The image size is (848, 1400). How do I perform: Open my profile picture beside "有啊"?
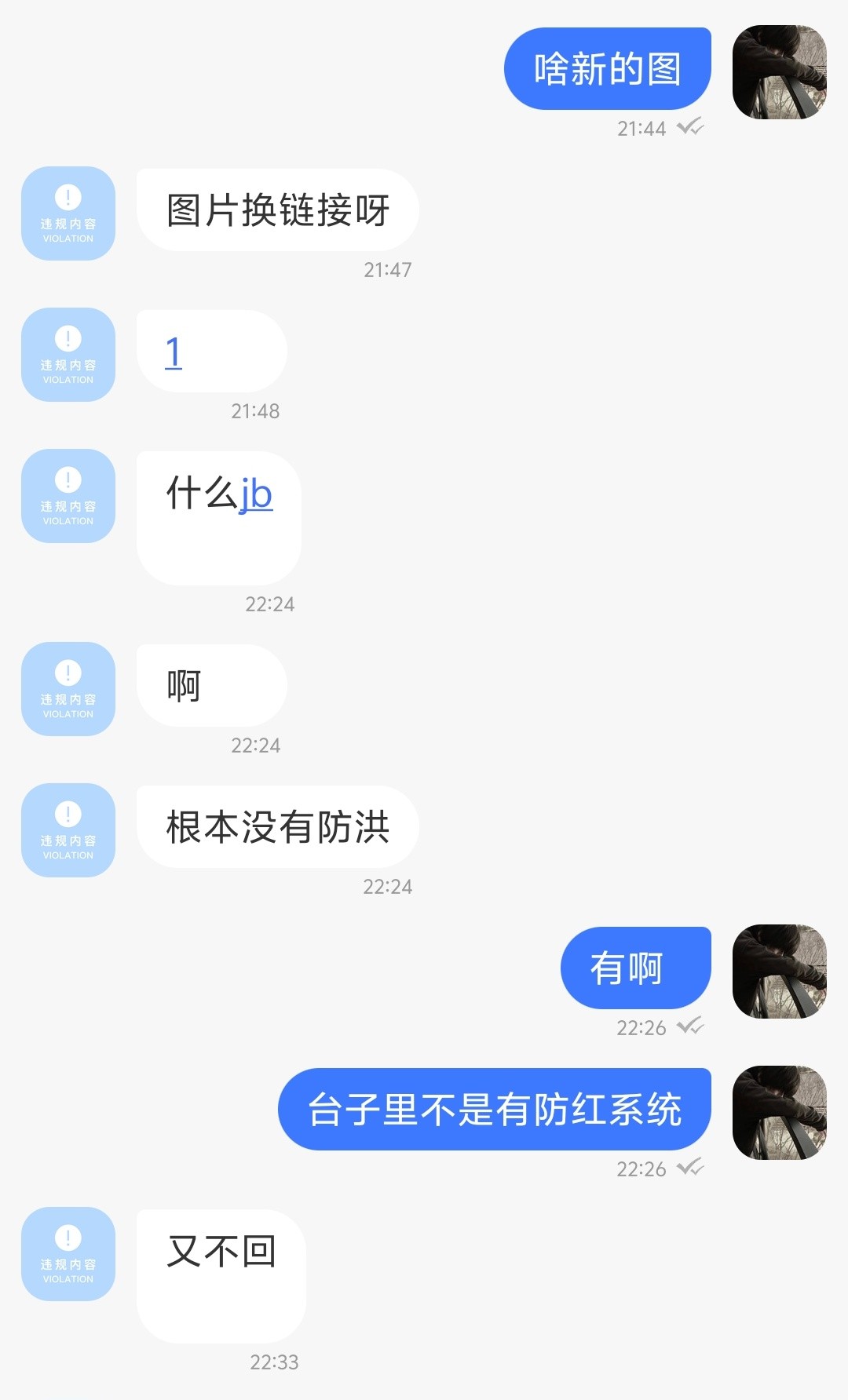pyautogui.click(x=779, y=972)
